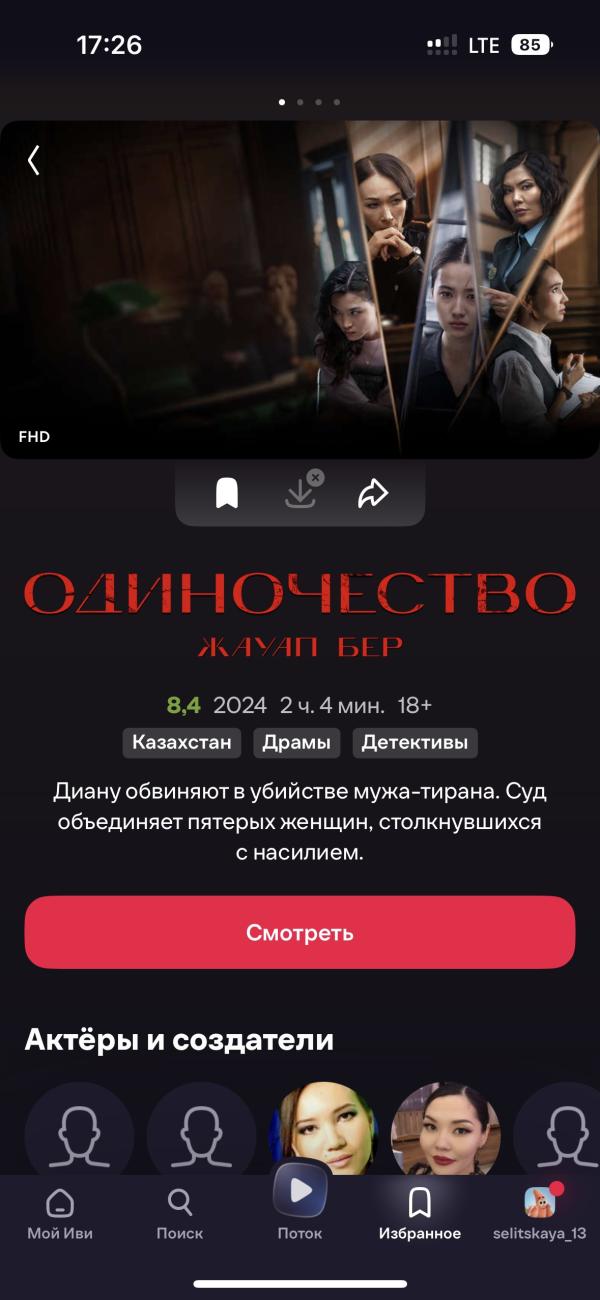Share this movie via the arrow icon
Screen dimensions: 600x1300
pos(373,492)
